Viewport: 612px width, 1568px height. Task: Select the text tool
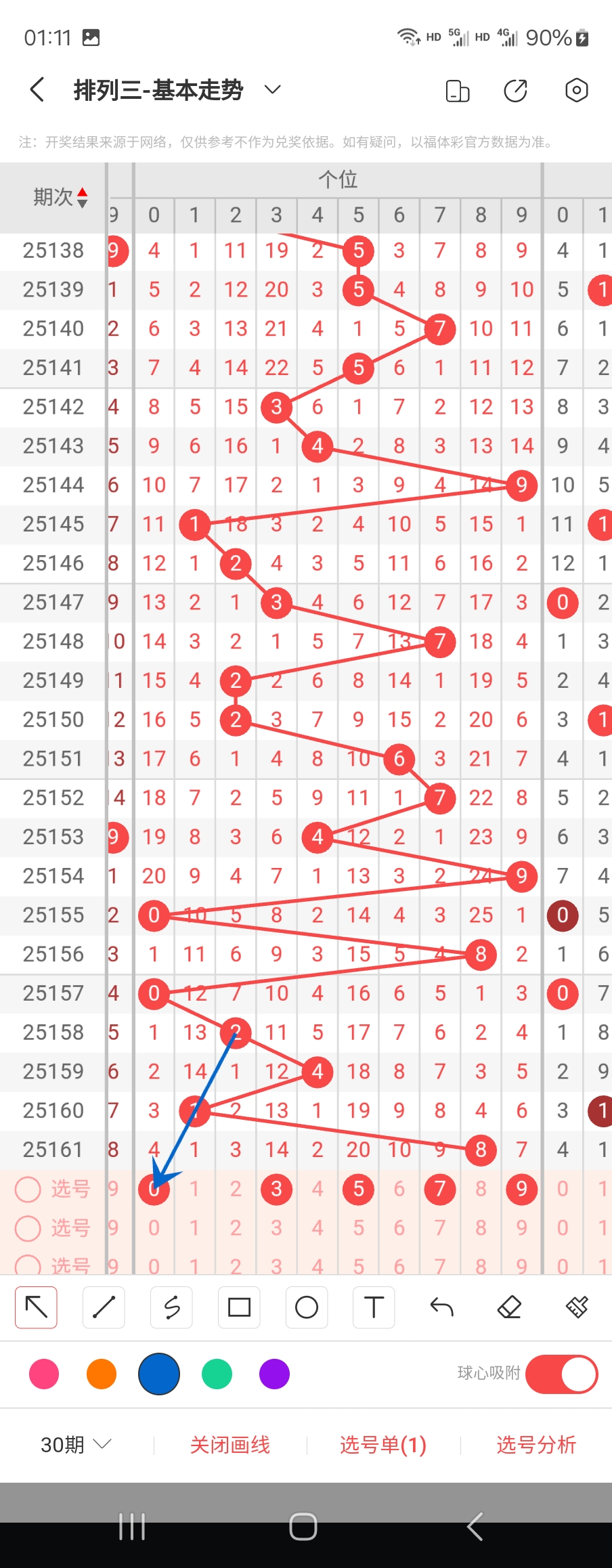click(374, 1307)
